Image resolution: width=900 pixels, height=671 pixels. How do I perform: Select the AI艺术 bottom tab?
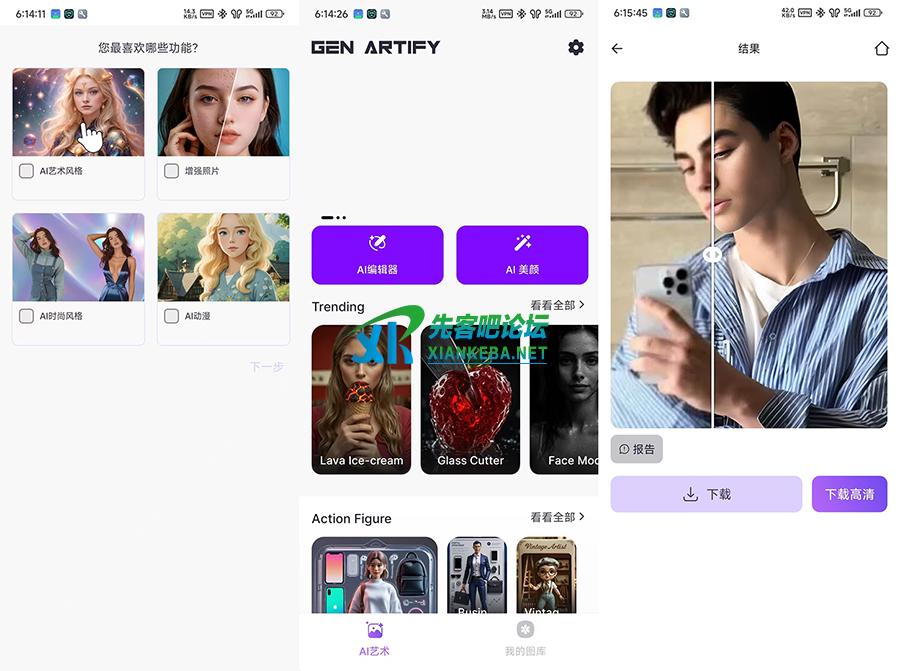(x=375, y=638)
